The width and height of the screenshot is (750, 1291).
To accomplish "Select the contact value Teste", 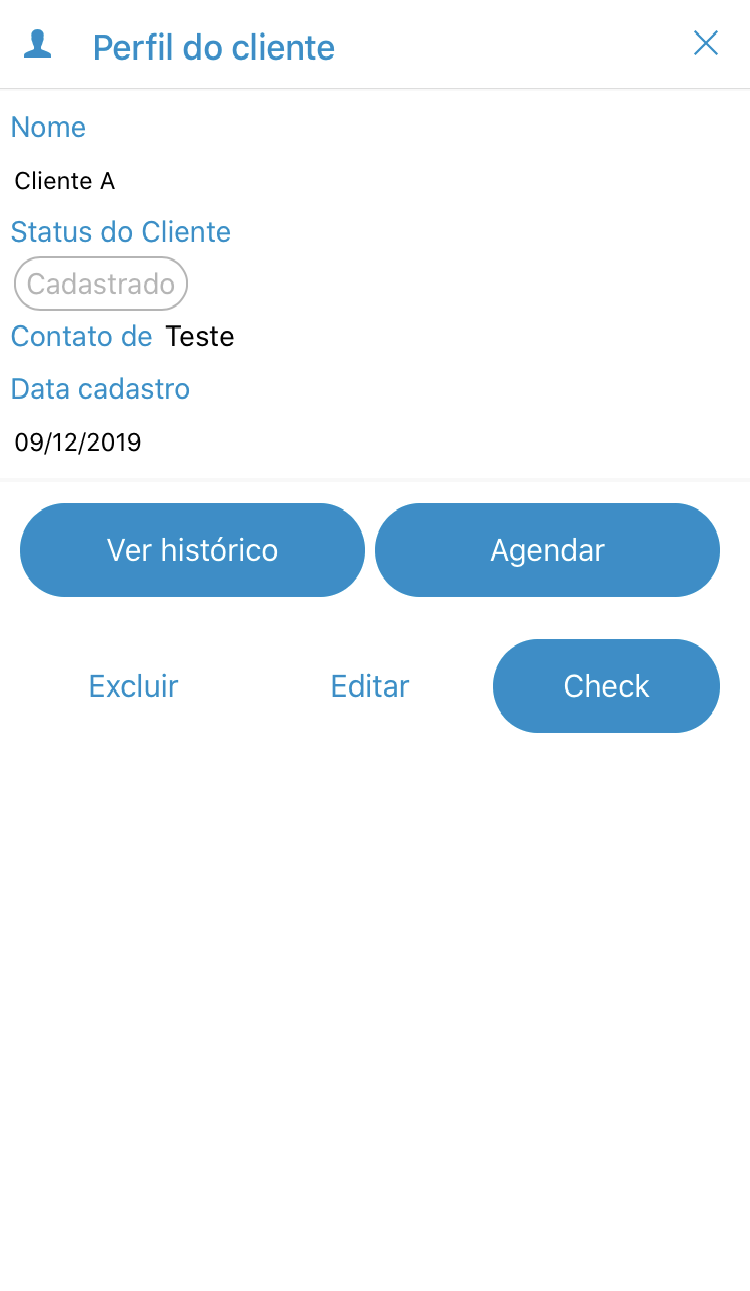I will coord(199,336).
